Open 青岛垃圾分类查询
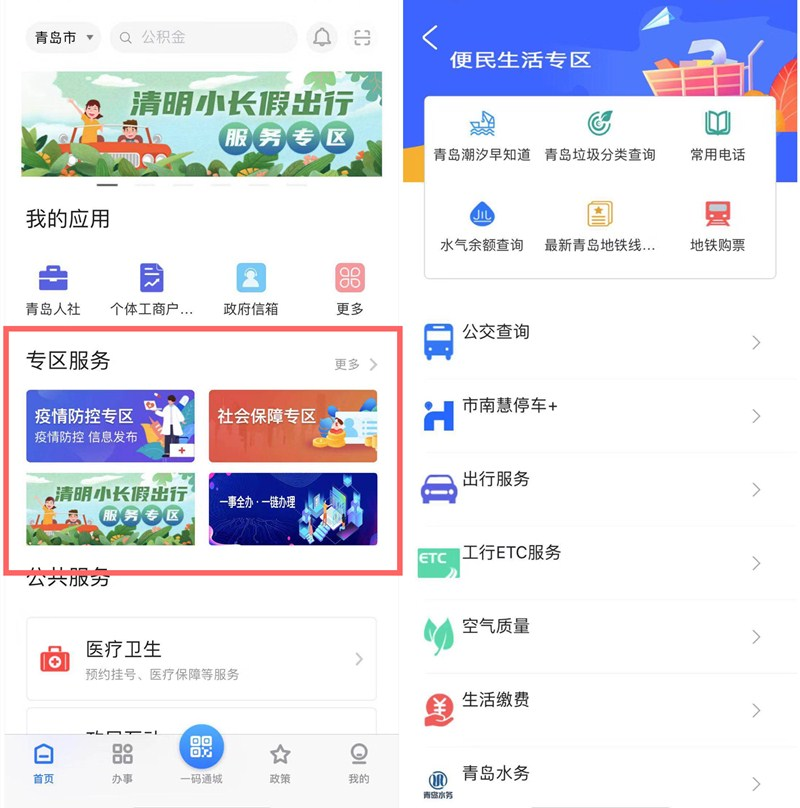This screenshot has width=800, height=808. coord(600,136)
